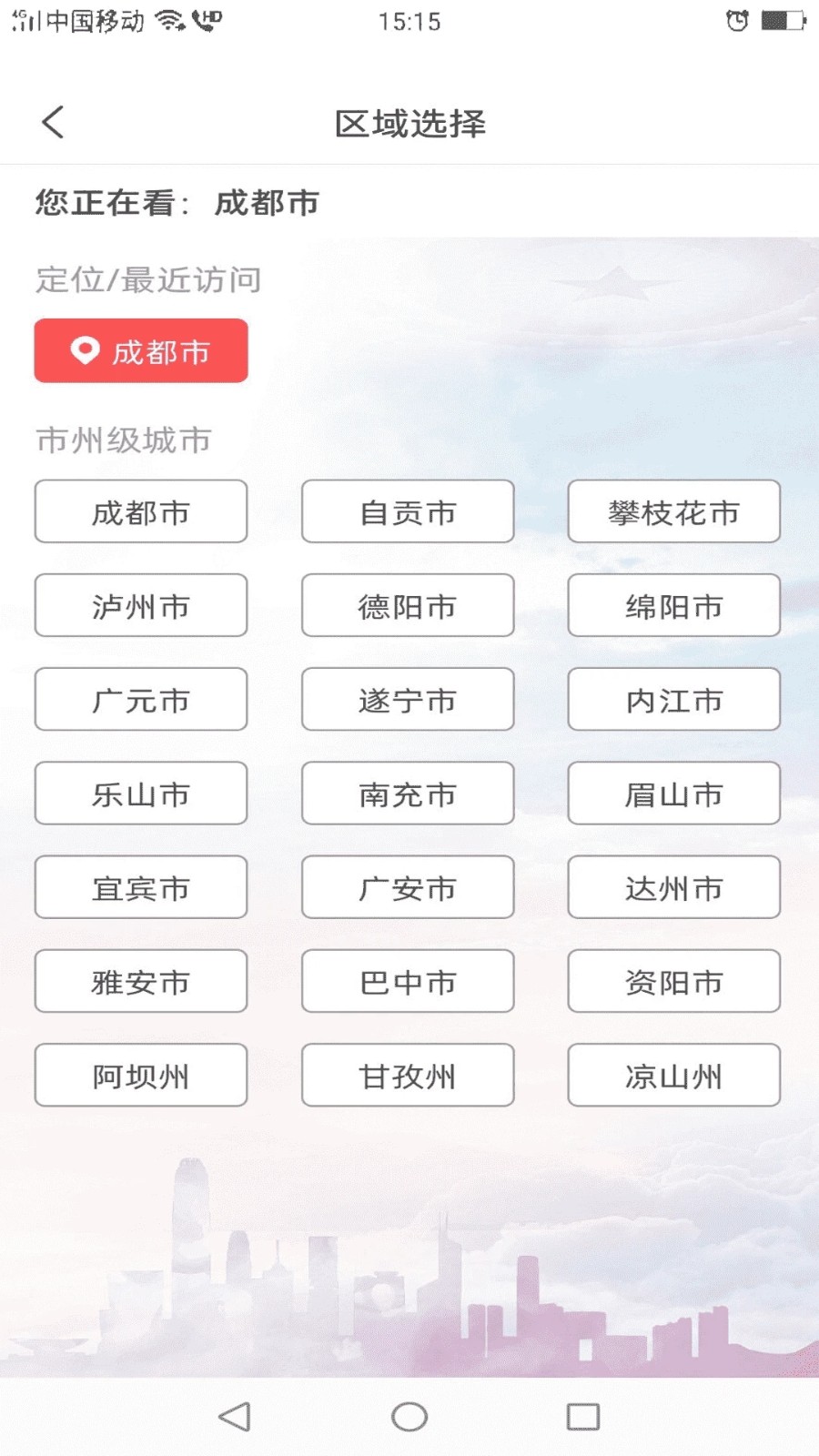Tap the location pin on 成都市 button

click(84, 350)
